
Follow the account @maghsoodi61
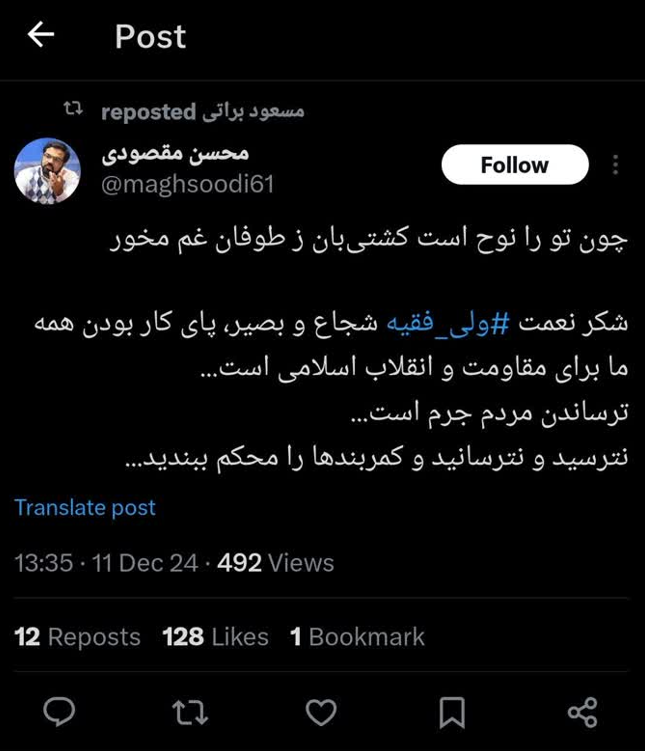point(514,165)
